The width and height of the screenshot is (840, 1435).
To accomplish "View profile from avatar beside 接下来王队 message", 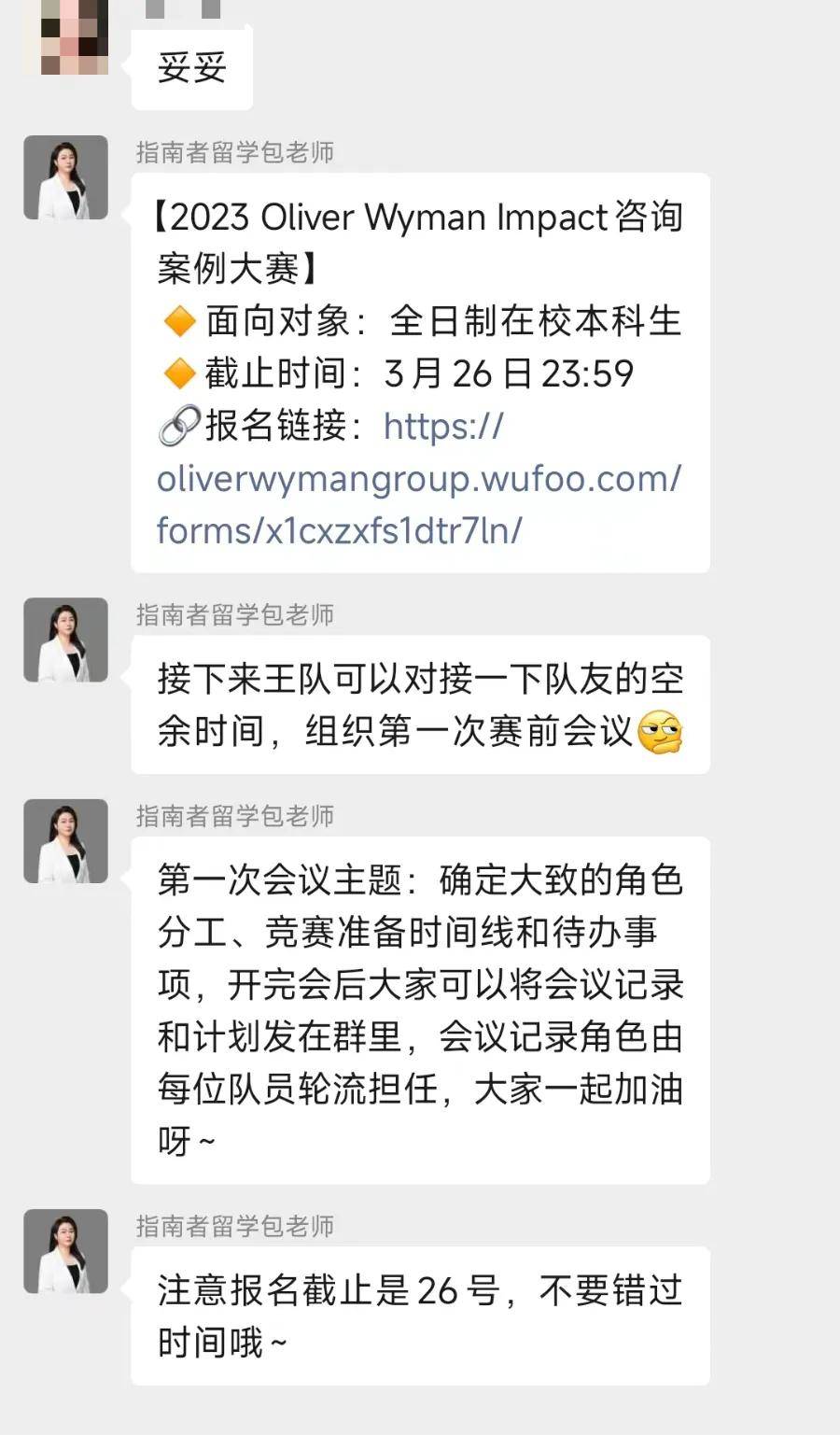I will click(65, 640).
